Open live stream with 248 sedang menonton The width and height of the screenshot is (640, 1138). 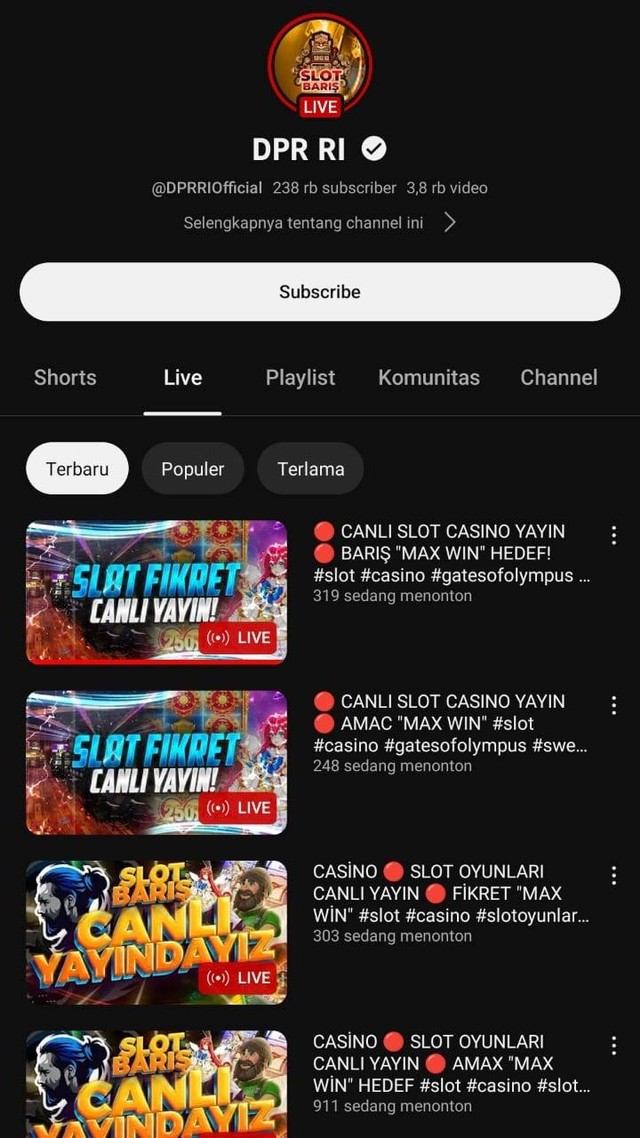coord(156,762)
